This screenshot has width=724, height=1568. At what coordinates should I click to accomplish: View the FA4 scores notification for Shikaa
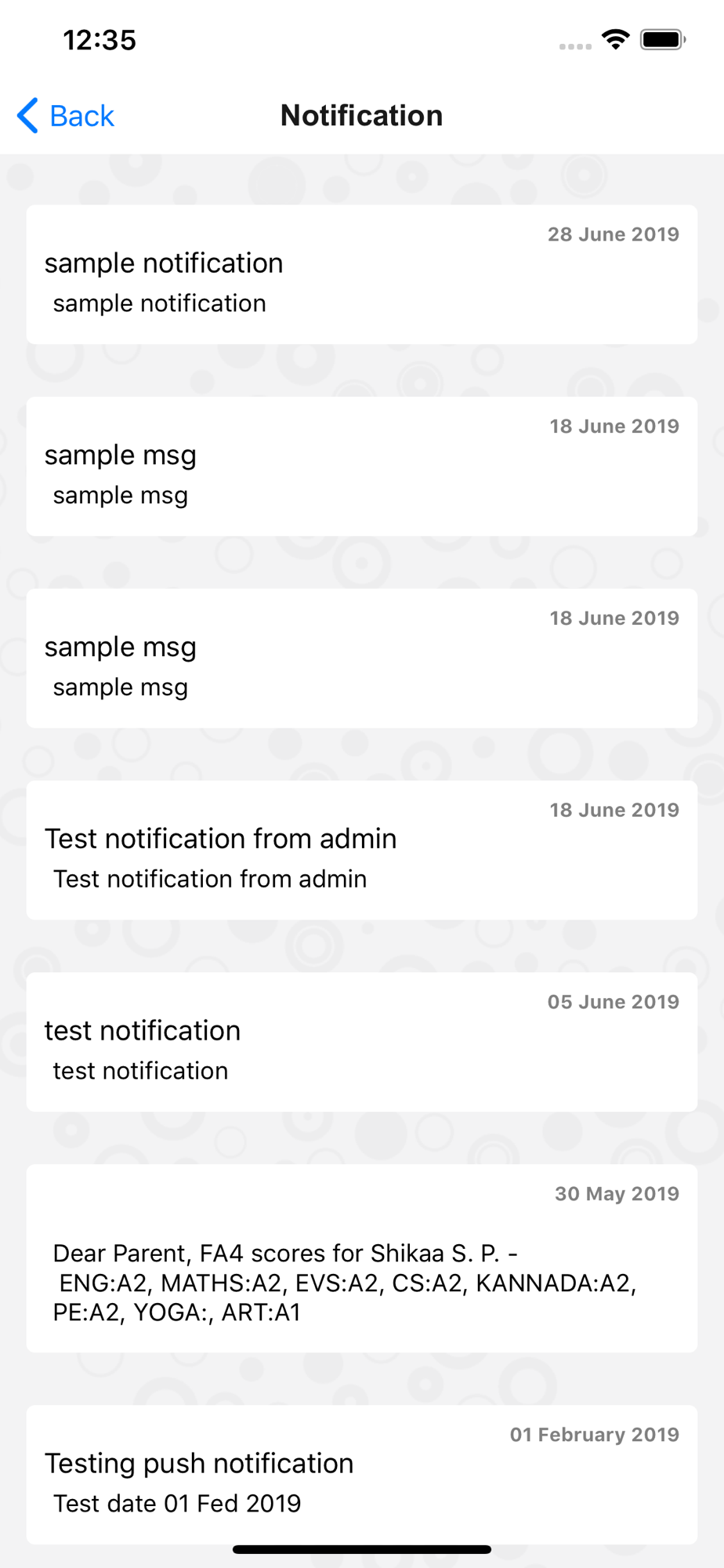[362, 1258]
